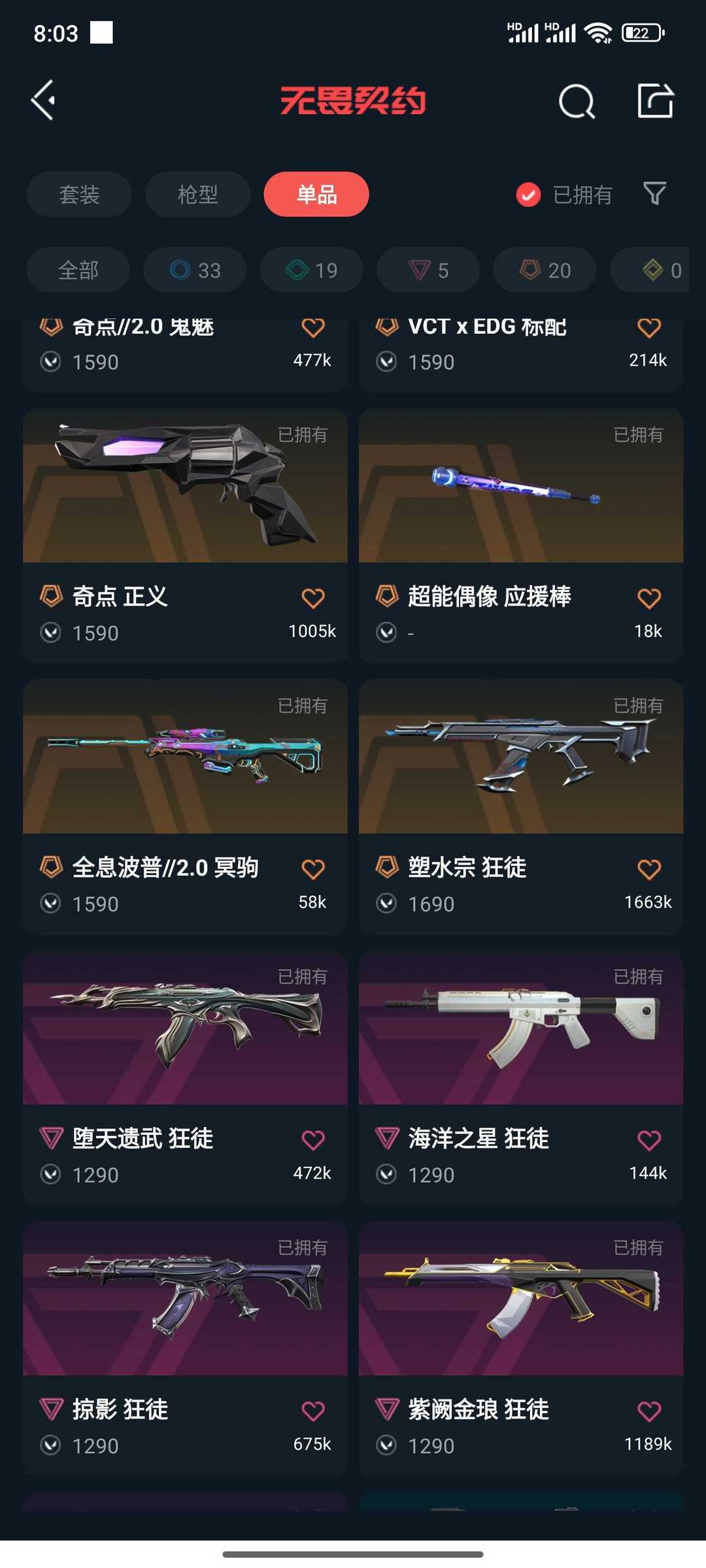Like the 全息波普//2.0 冥驹 skin

313,869
